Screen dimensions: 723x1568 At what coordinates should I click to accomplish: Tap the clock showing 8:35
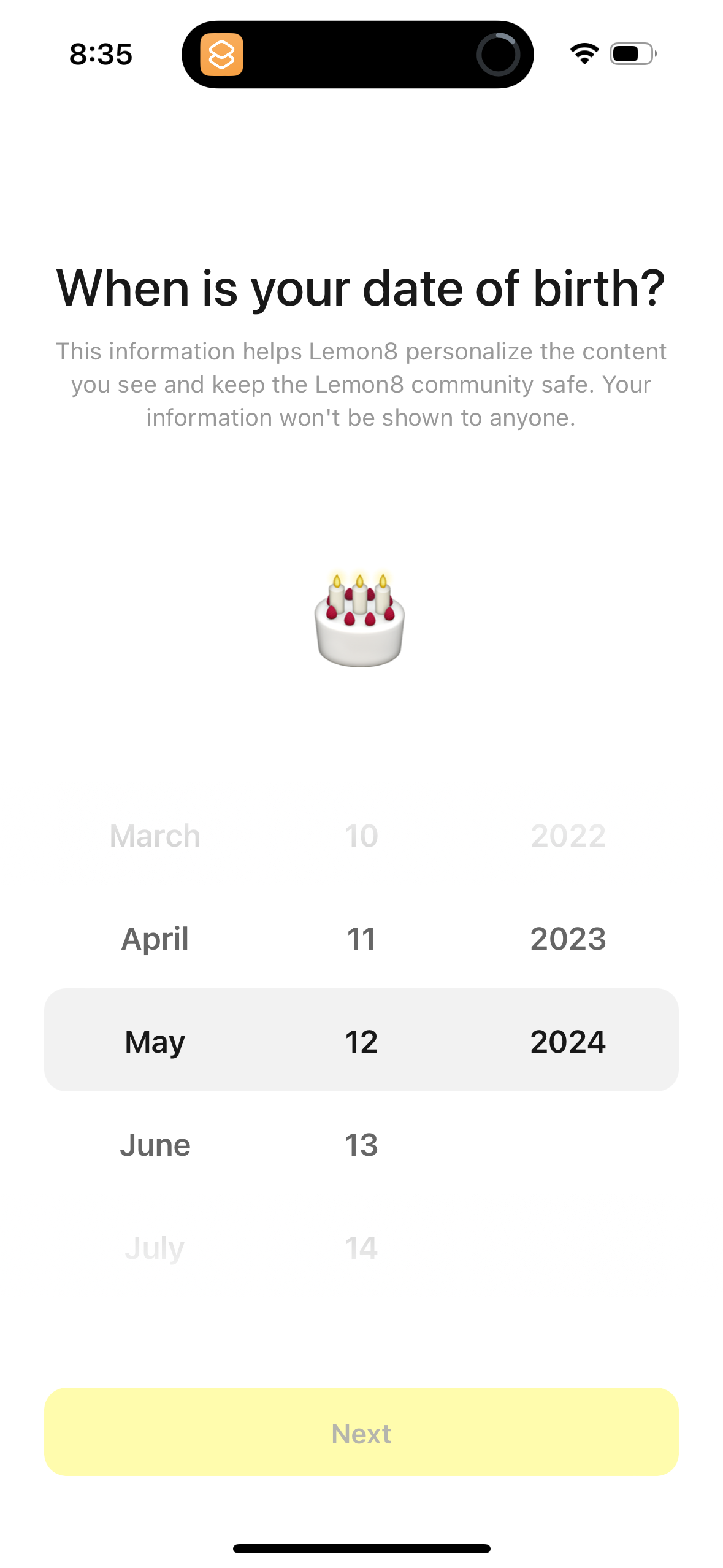pyautogui.click(x=100, y=54)
